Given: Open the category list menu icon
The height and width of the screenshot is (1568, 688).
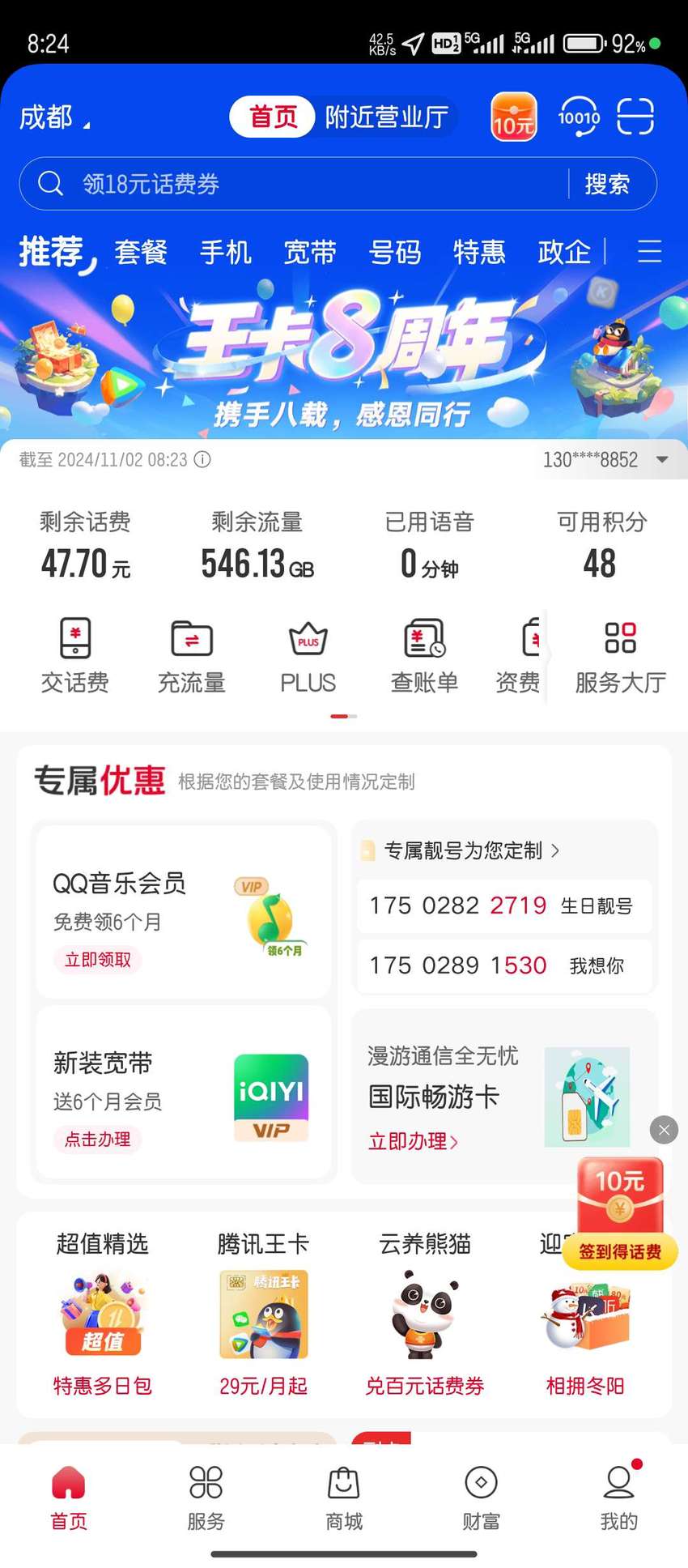Looking at the screenshot, I should click(649, 251).
